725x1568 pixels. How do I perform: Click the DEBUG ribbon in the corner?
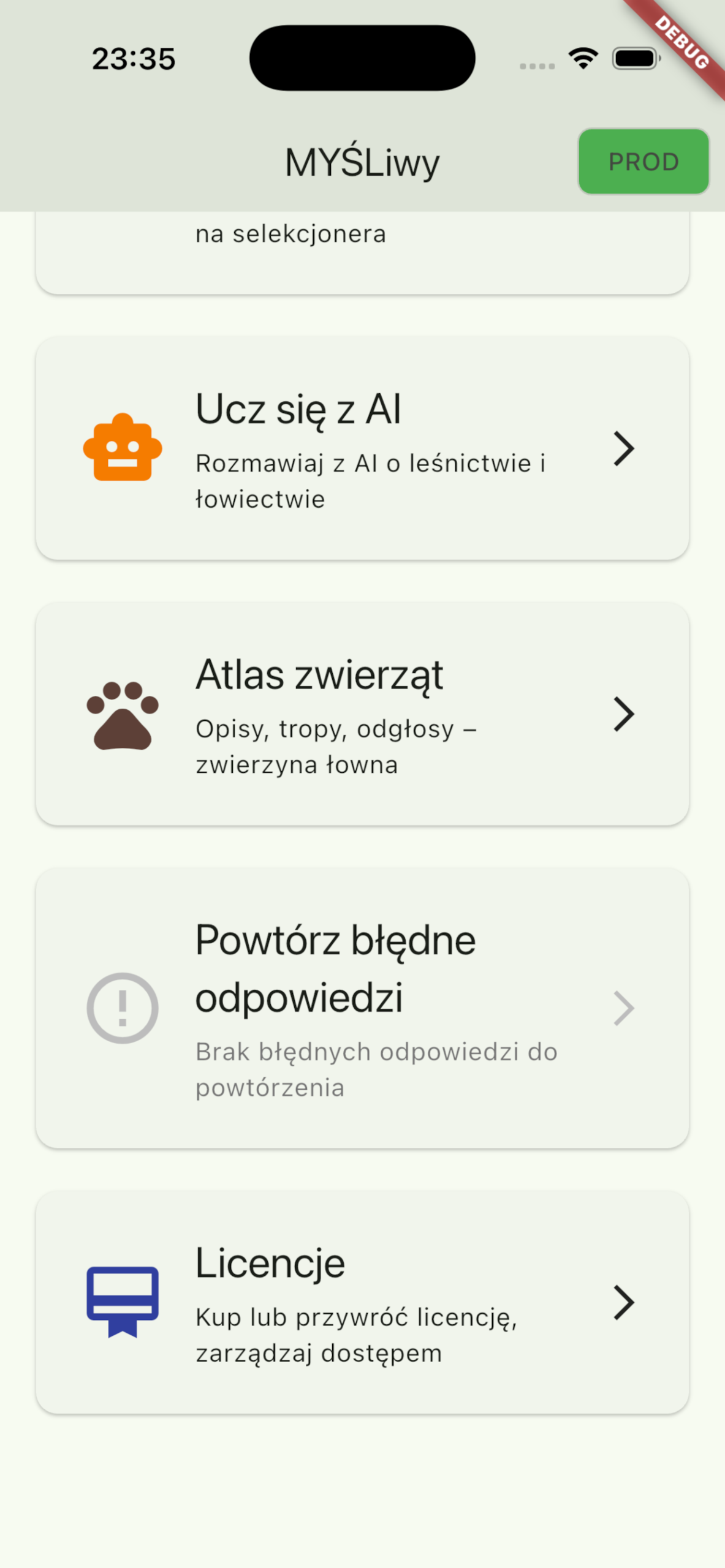(685, 43)
